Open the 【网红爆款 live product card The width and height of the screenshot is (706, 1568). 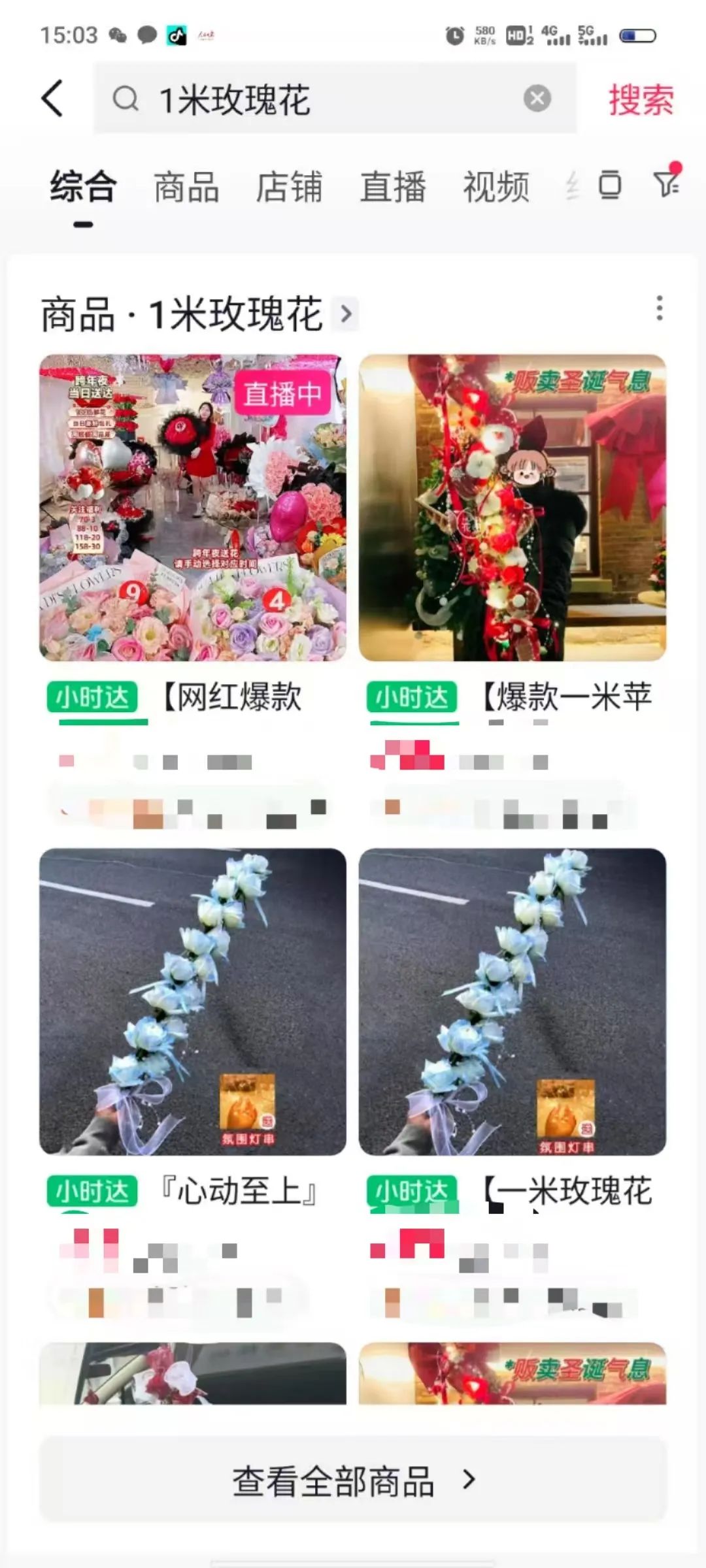tap(193, 508)
